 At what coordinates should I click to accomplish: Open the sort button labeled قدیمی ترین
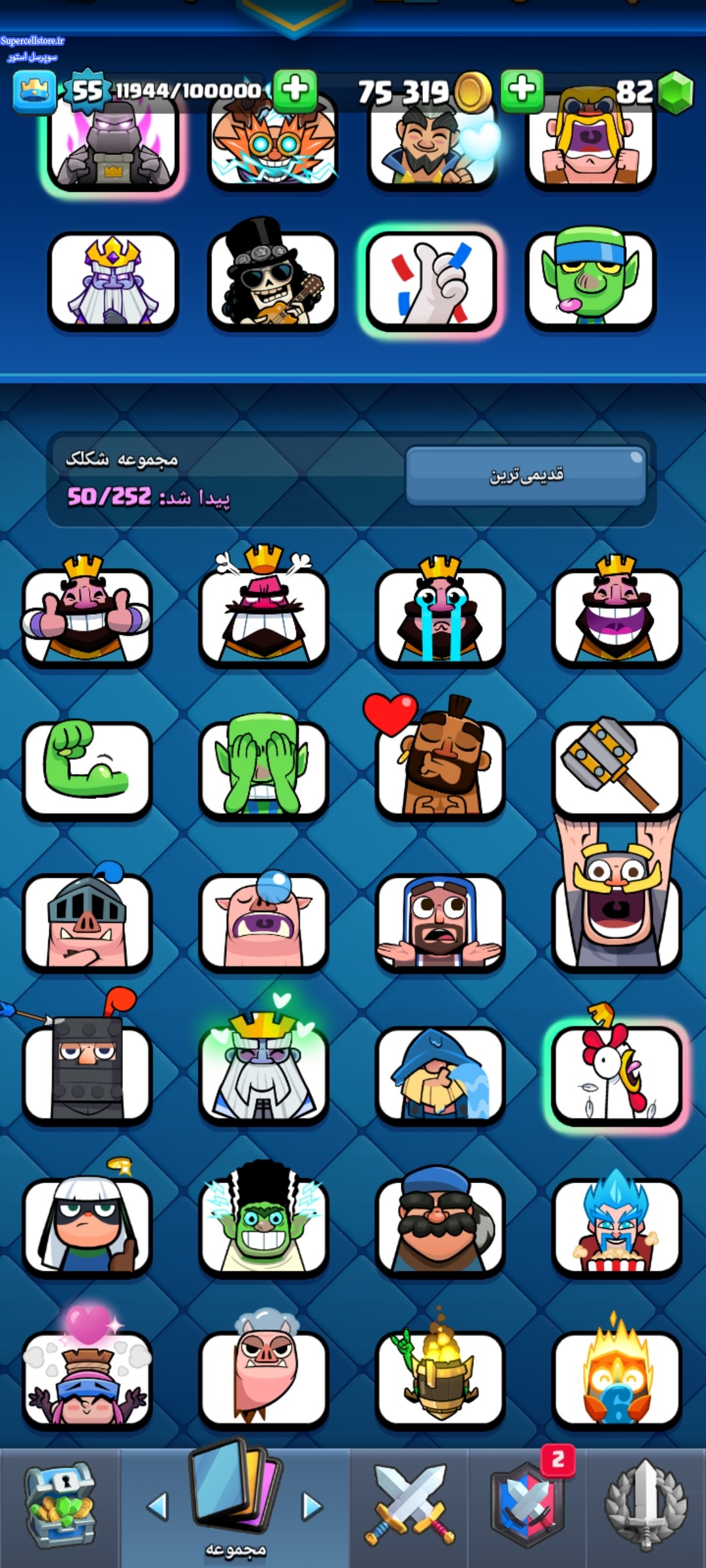(526, 475)
